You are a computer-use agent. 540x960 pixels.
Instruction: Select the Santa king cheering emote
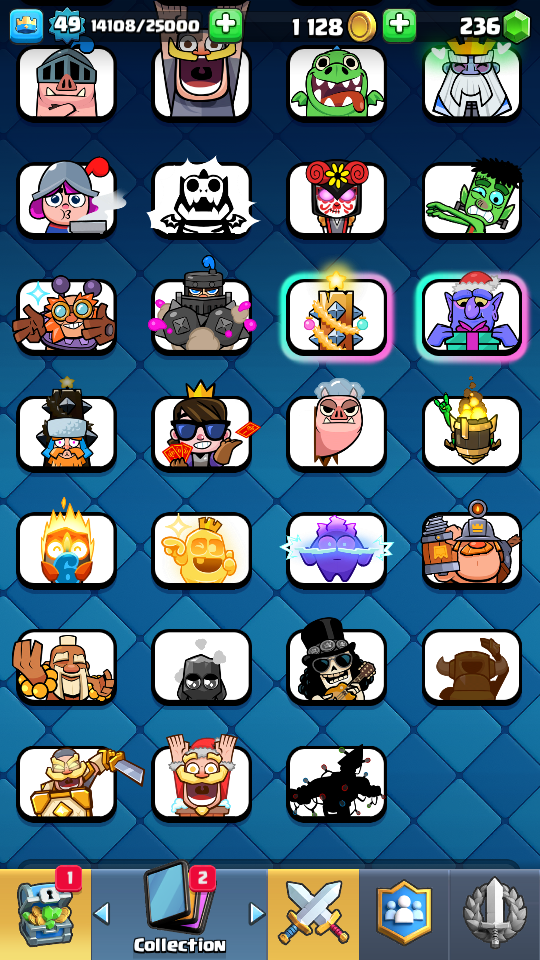[x=201, y=783]
